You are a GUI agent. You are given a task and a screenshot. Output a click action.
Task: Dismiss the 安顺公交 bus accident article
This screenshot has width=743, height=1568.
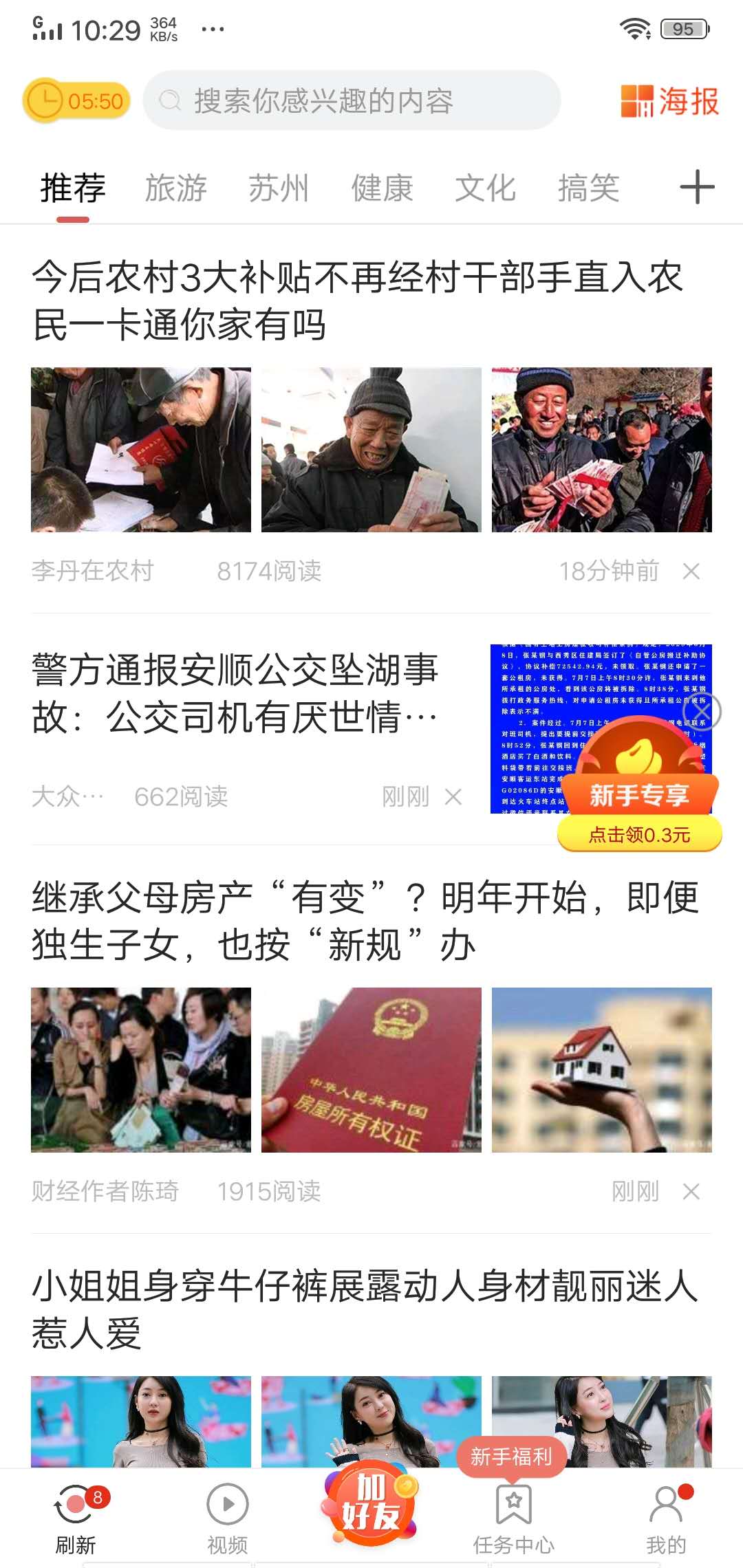pyautogui.click(x=455, y=798)
